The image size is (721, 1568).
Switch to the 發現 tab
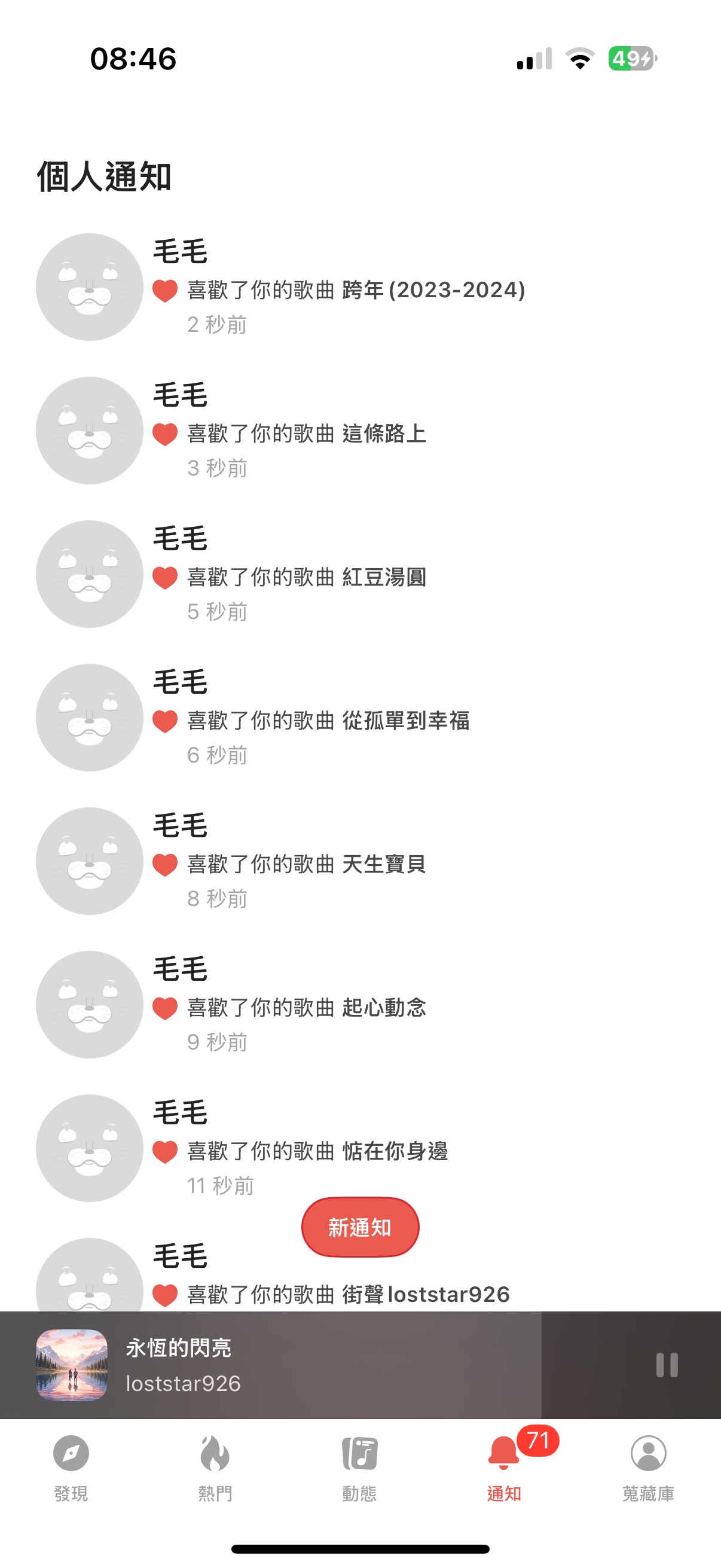point(71,1466)
